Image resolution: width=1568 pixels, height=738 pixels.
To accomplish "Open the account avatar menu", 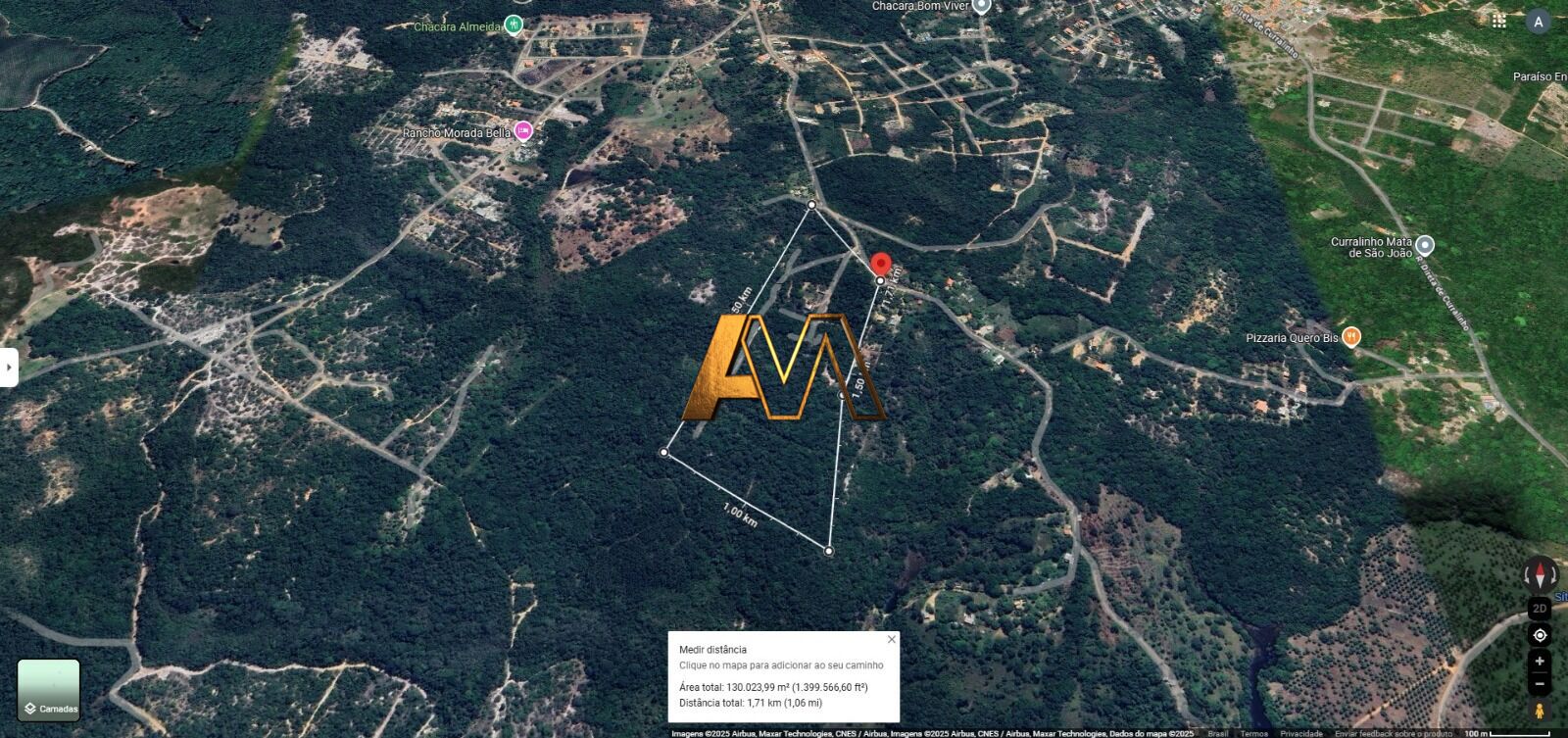I will click(x=1538, y=22).
